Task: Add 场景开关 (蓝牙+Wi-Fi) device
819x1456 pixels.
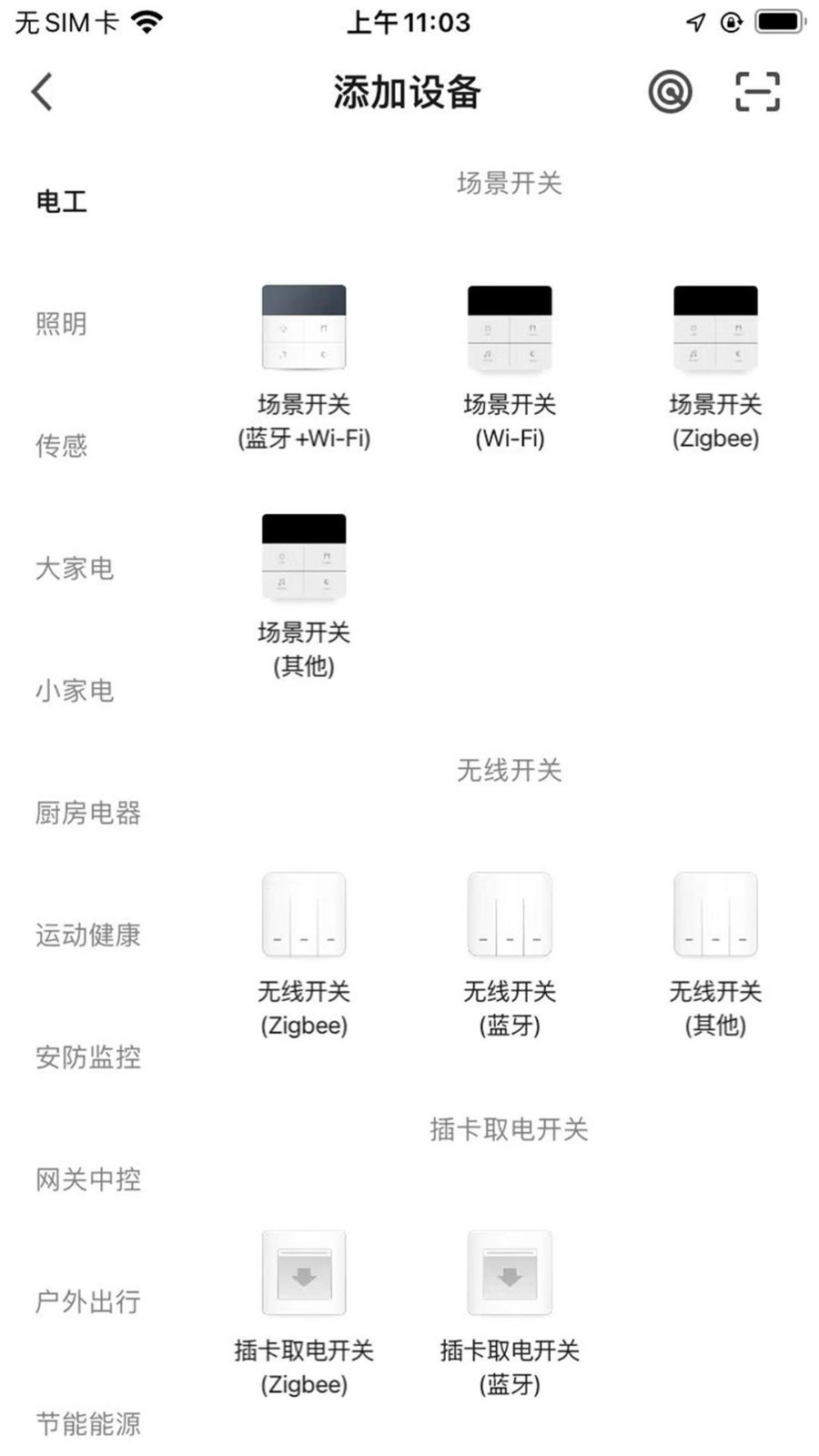Action: click(304, 368)
